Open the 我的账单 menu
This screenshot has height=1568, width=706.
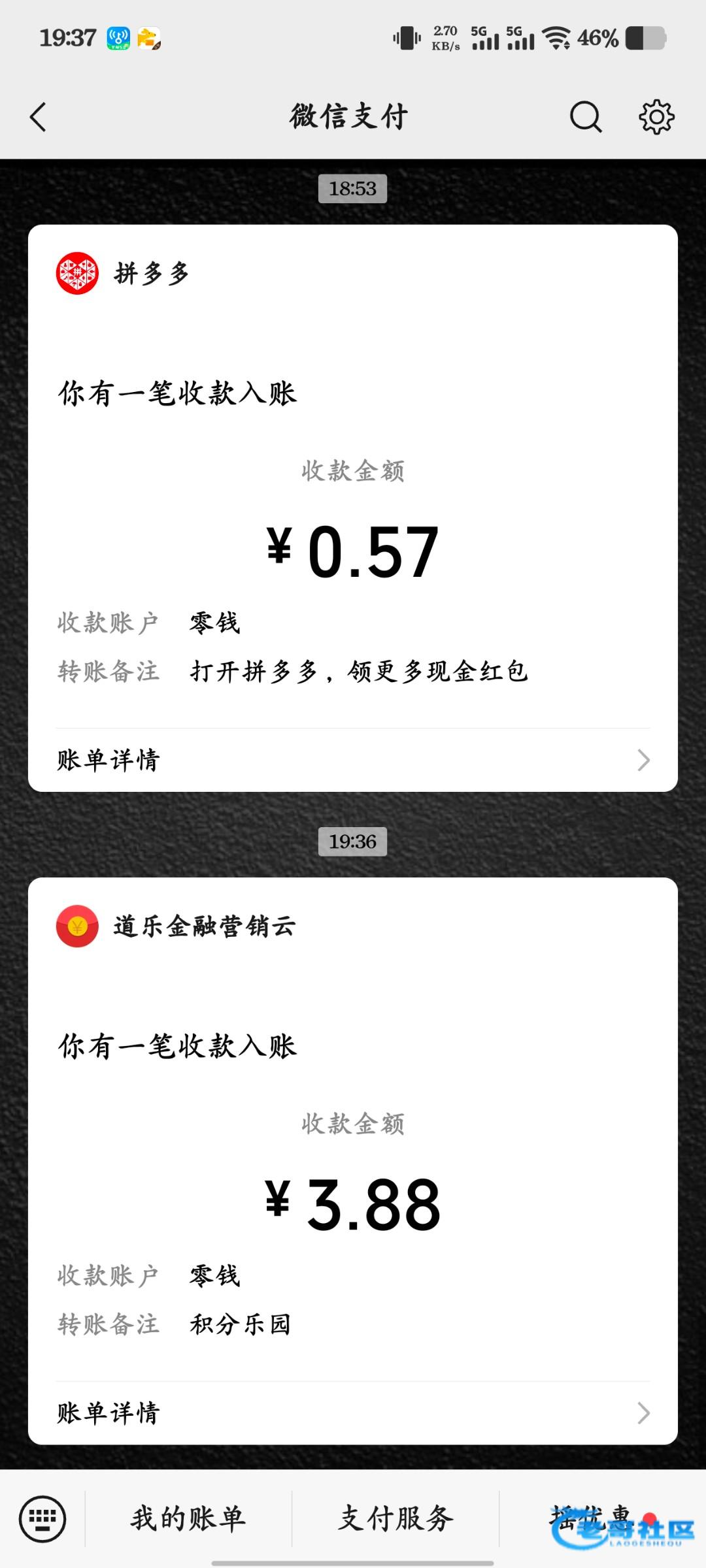click(x=188, y=1518)
